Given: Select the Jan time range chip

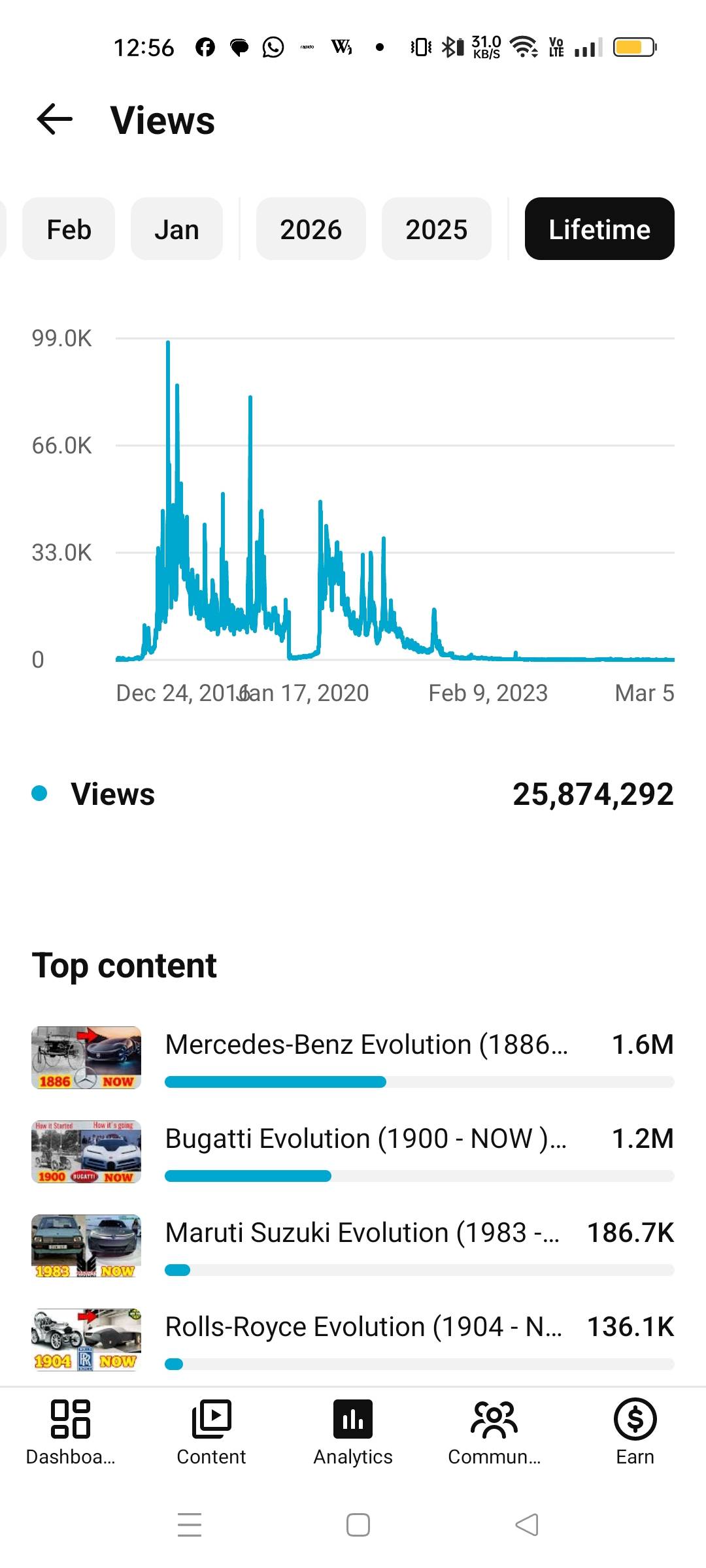Looking at the screenshot, I should tap(176, 229).
